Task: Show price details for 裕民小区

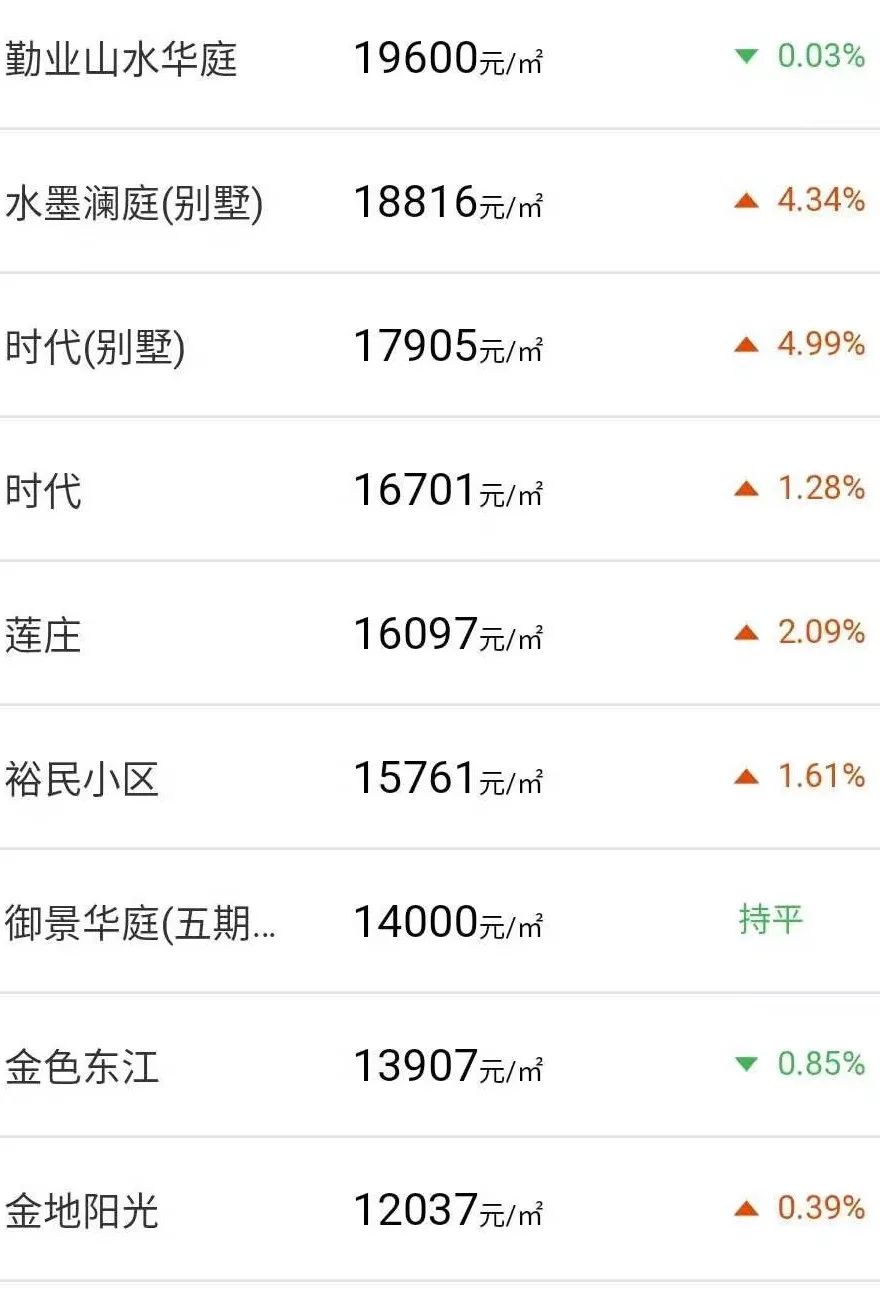Action: click(82, 779)
